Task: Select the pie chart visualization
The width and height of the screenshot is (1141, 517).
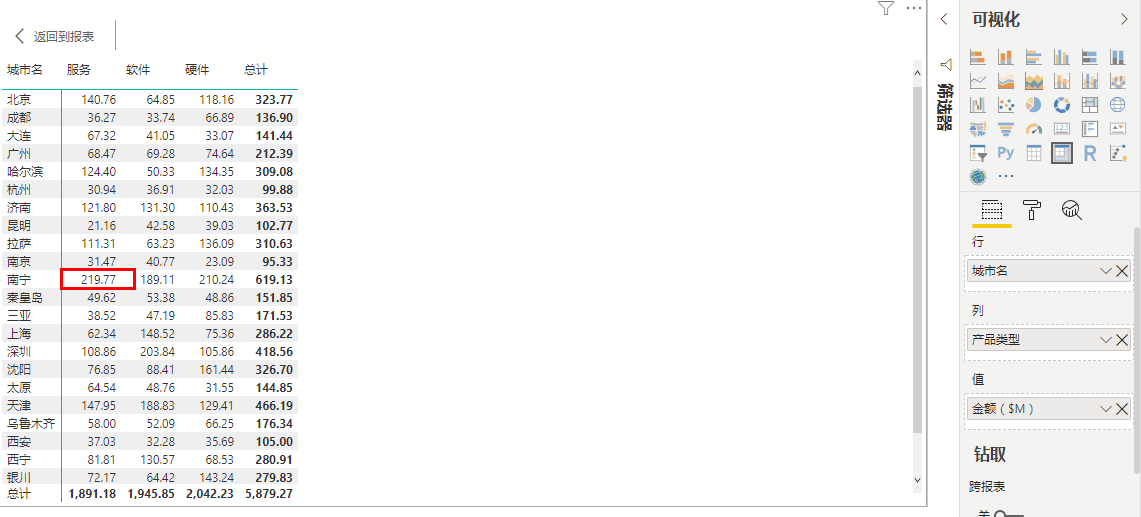Action: point(1034,105)
